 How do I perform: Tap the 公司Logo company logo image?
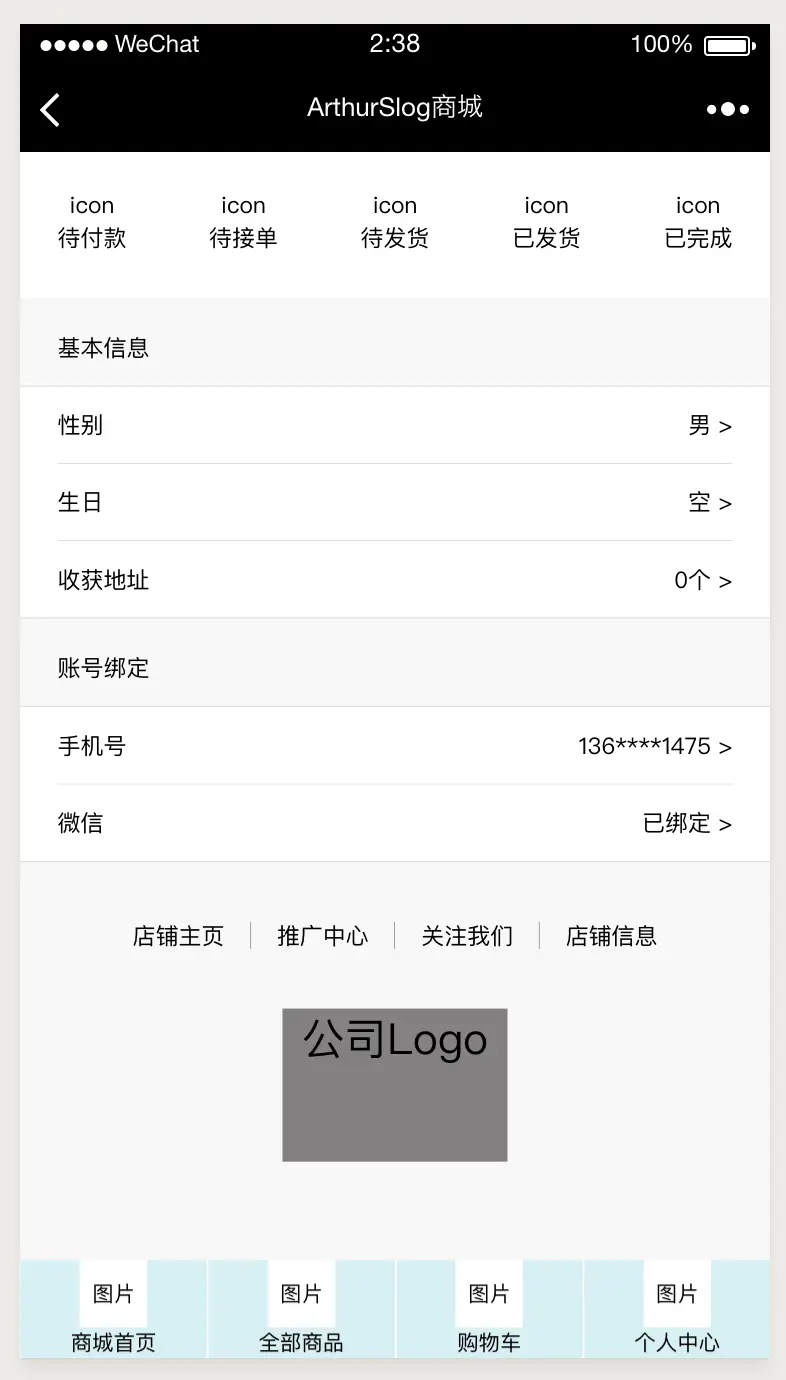click(394, 1085)
